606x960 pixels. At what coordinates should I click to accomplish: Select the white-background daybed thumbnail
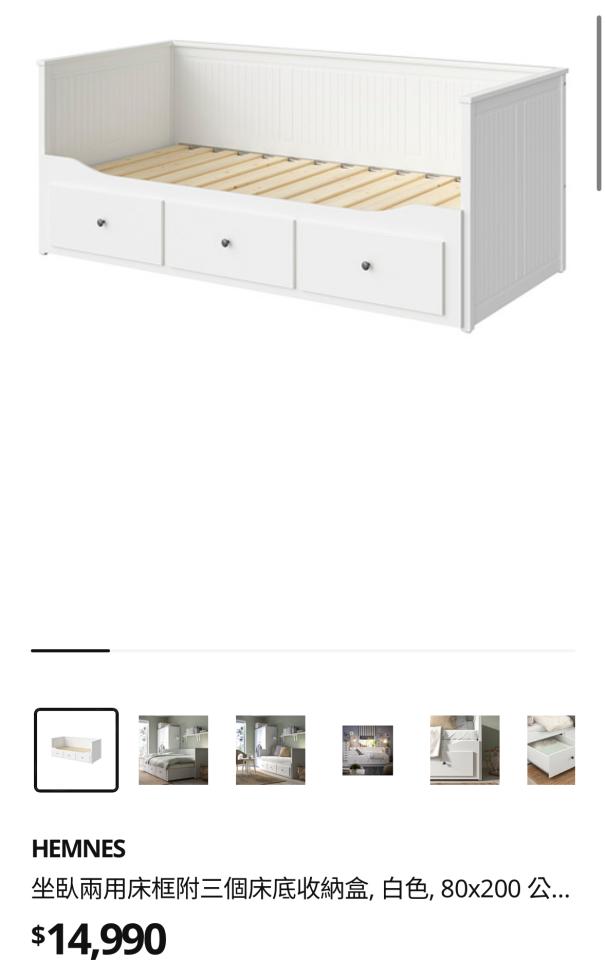click(76, 750)
